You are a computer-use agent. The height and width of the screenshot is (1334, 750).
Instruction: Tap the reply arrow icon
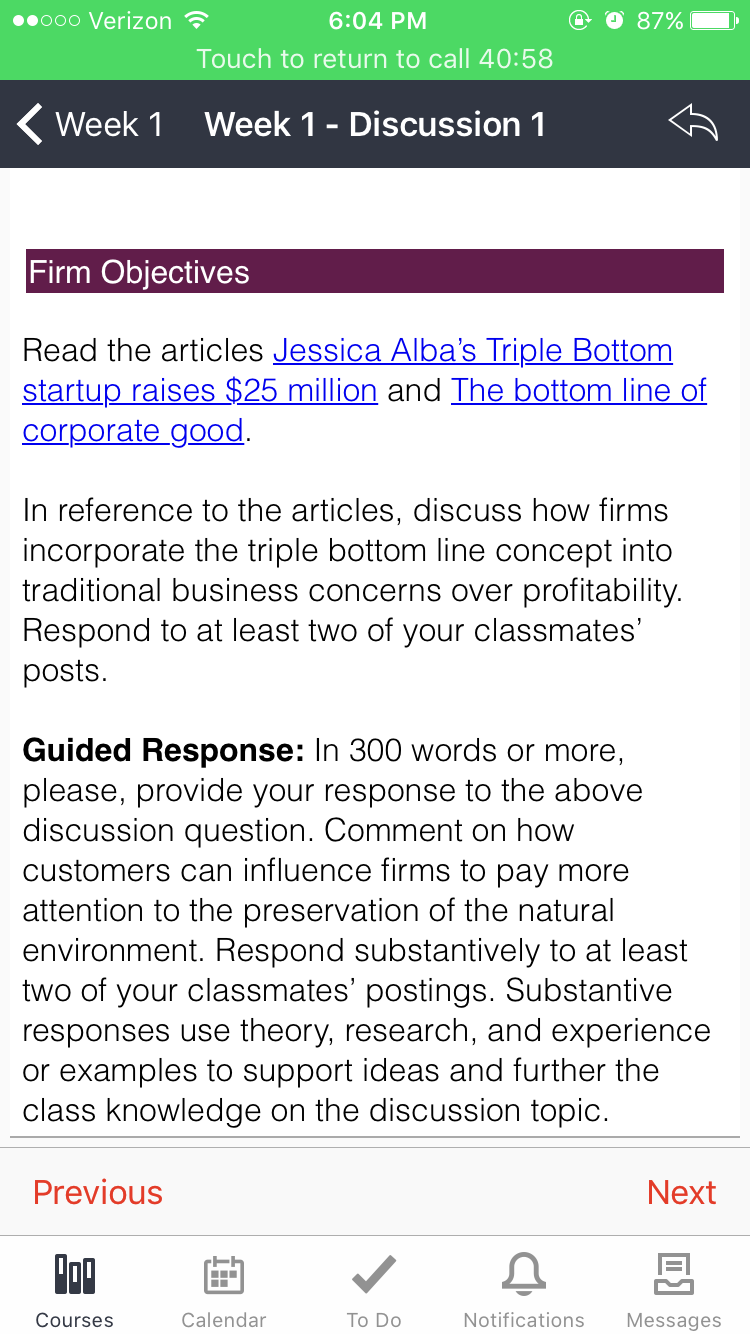tap(693, 125)
